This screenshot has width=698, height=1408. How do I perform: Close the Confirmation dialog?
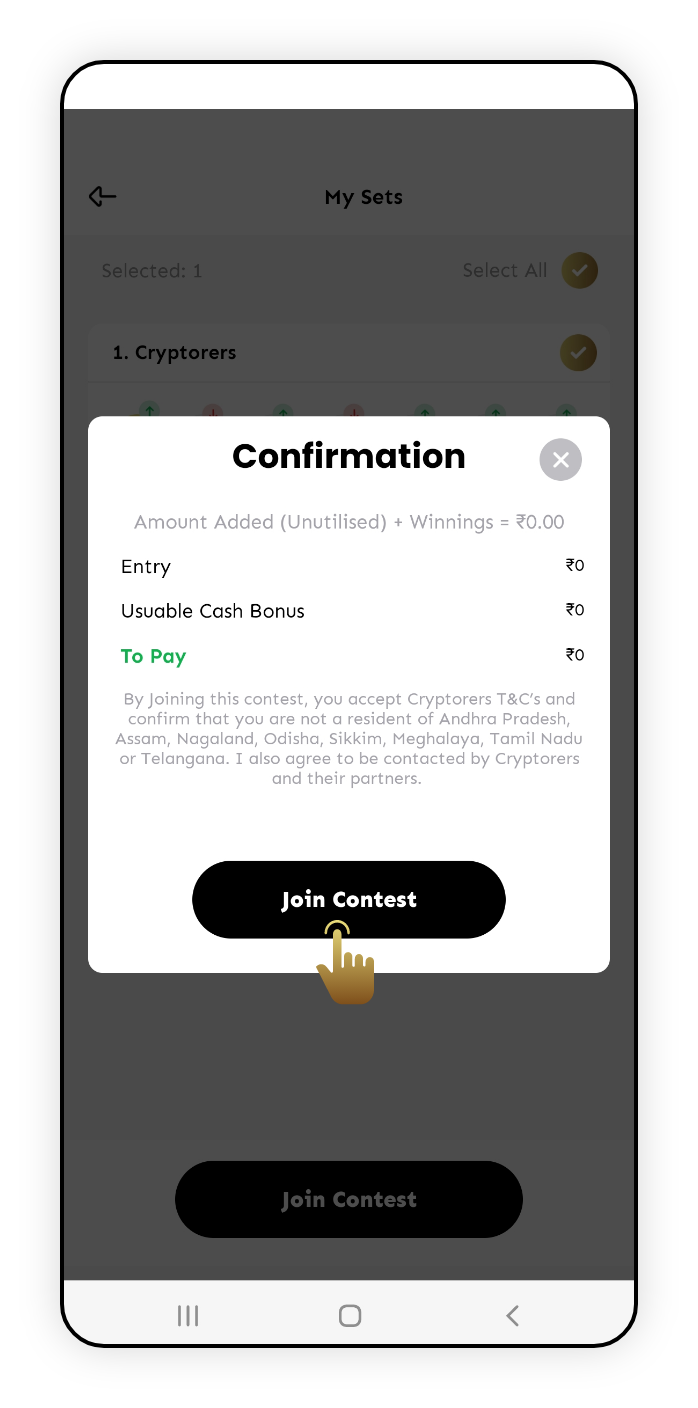(x=560, y=460)
